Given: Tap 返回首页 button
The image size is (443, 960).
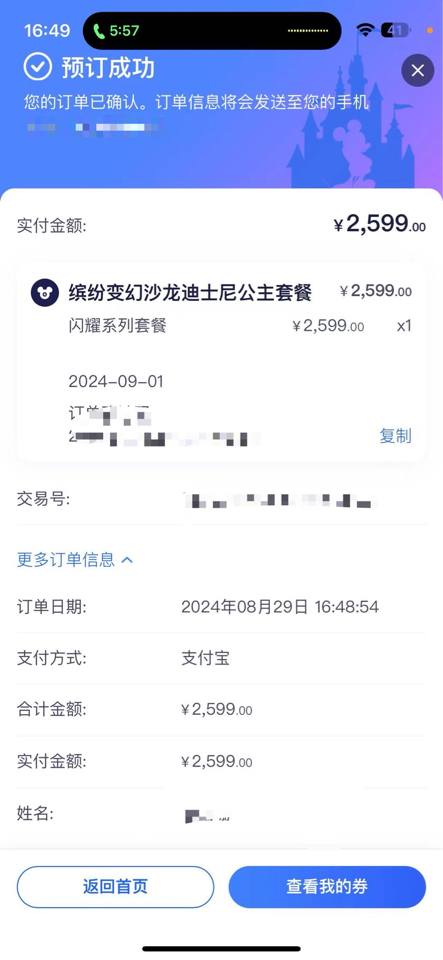Looking at the screenshot, I should tap(115, 887).
